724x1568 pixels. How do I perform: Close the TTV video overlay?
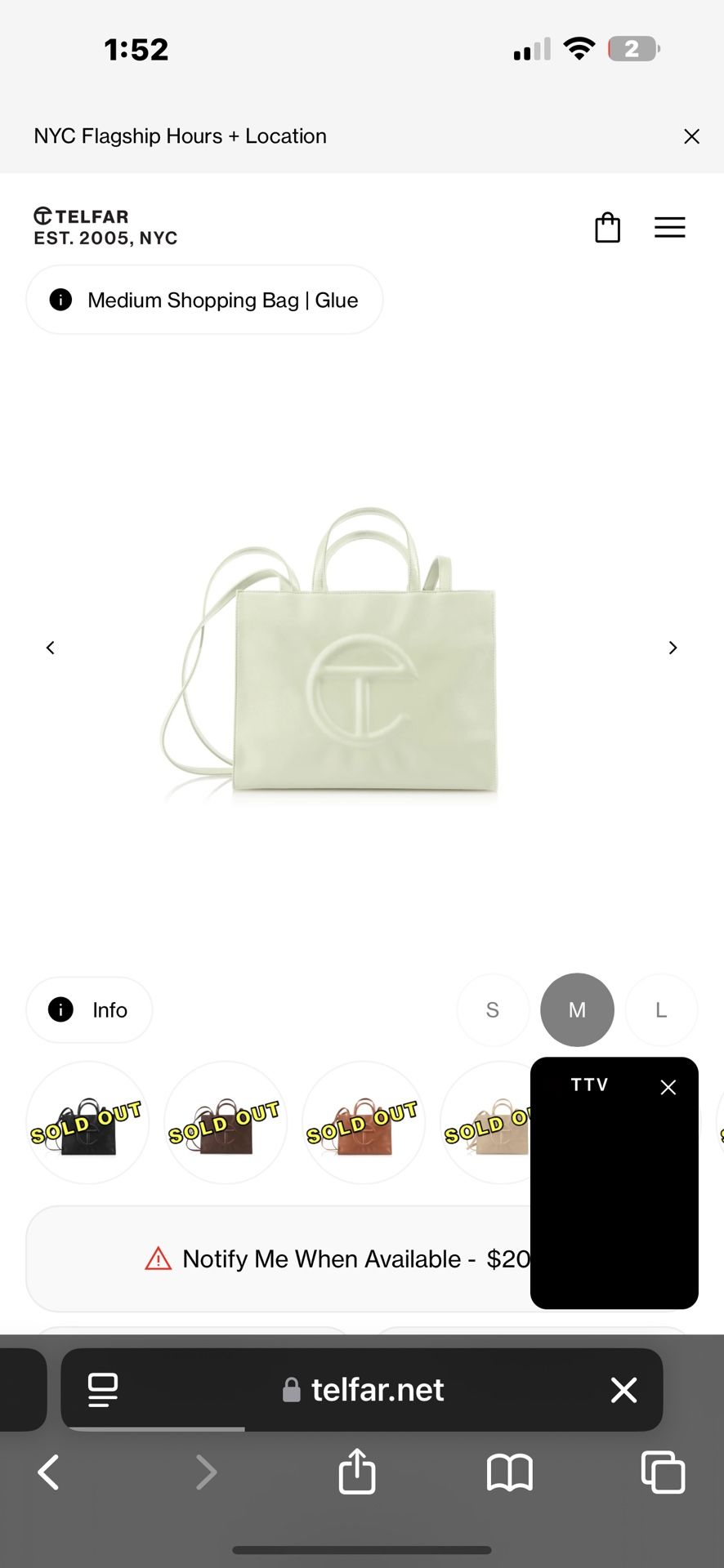pos(668,1087)
